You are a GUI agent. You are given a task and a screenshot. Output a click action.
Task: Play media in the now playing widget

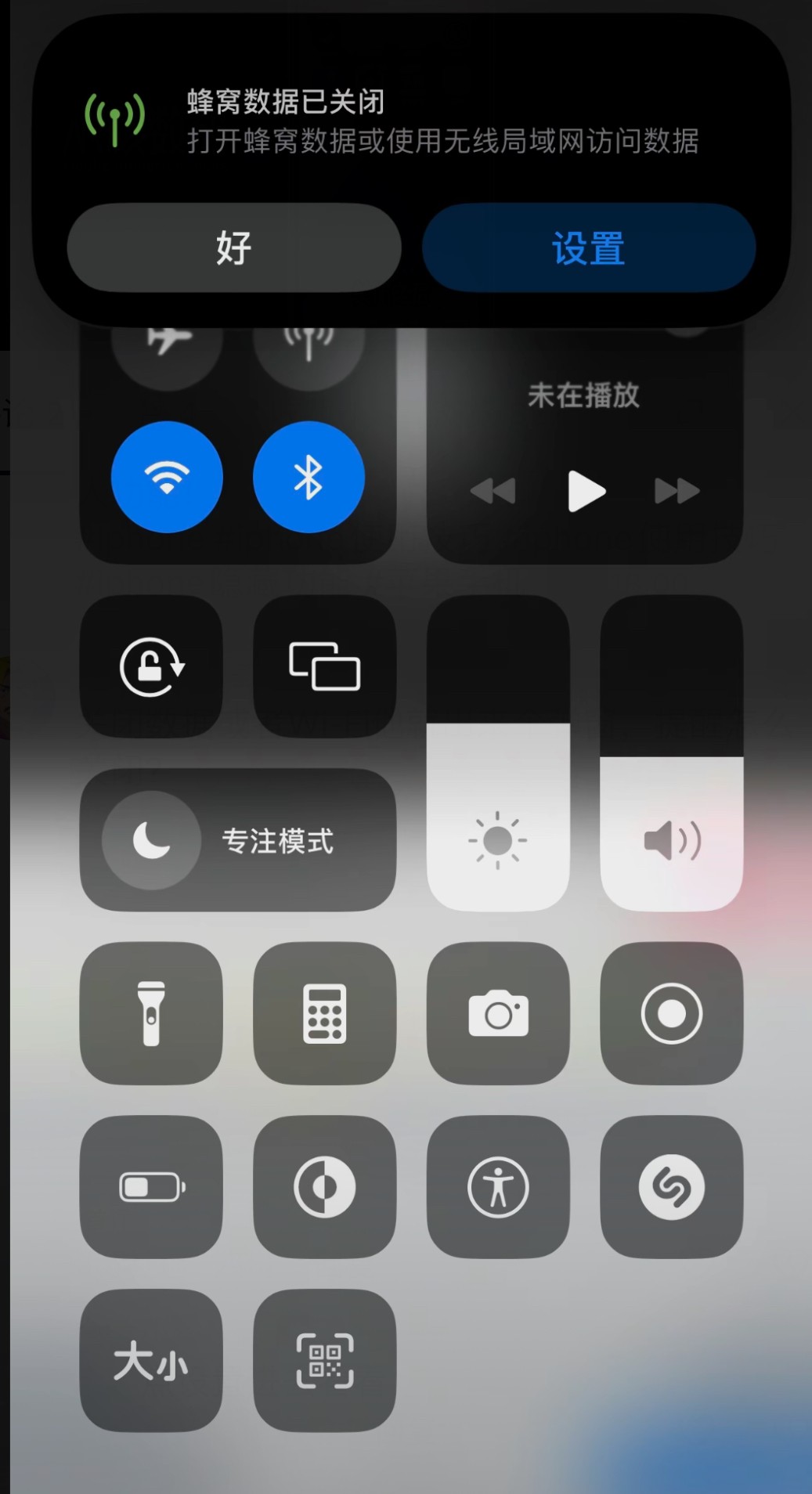click(586, 492)
